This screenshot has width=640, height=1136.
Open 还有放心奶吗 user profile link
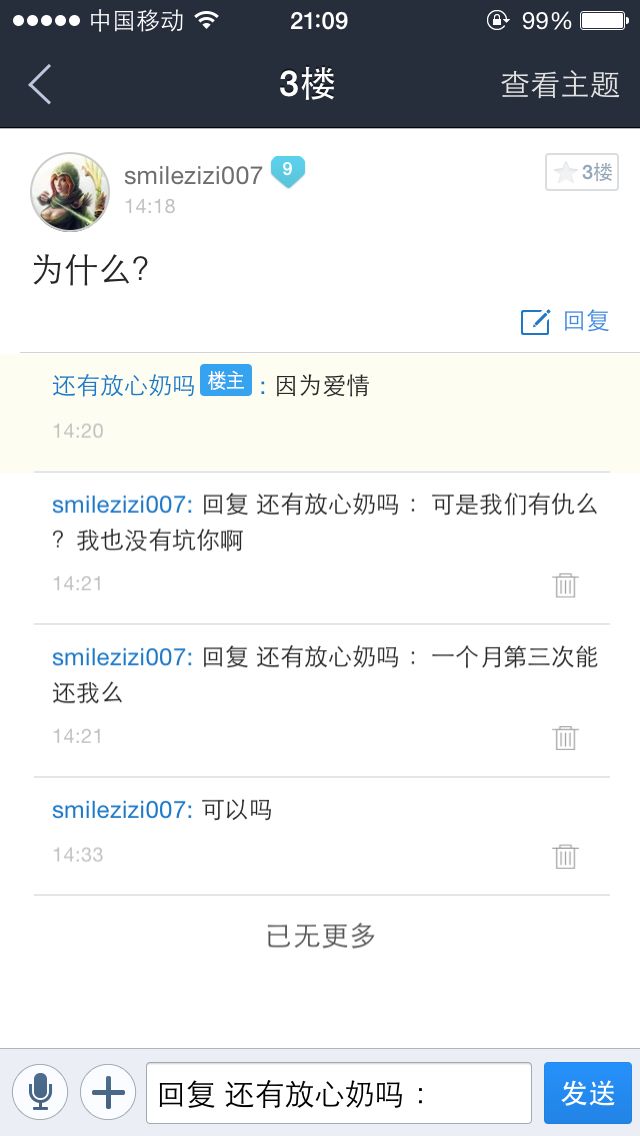(123, 385)
